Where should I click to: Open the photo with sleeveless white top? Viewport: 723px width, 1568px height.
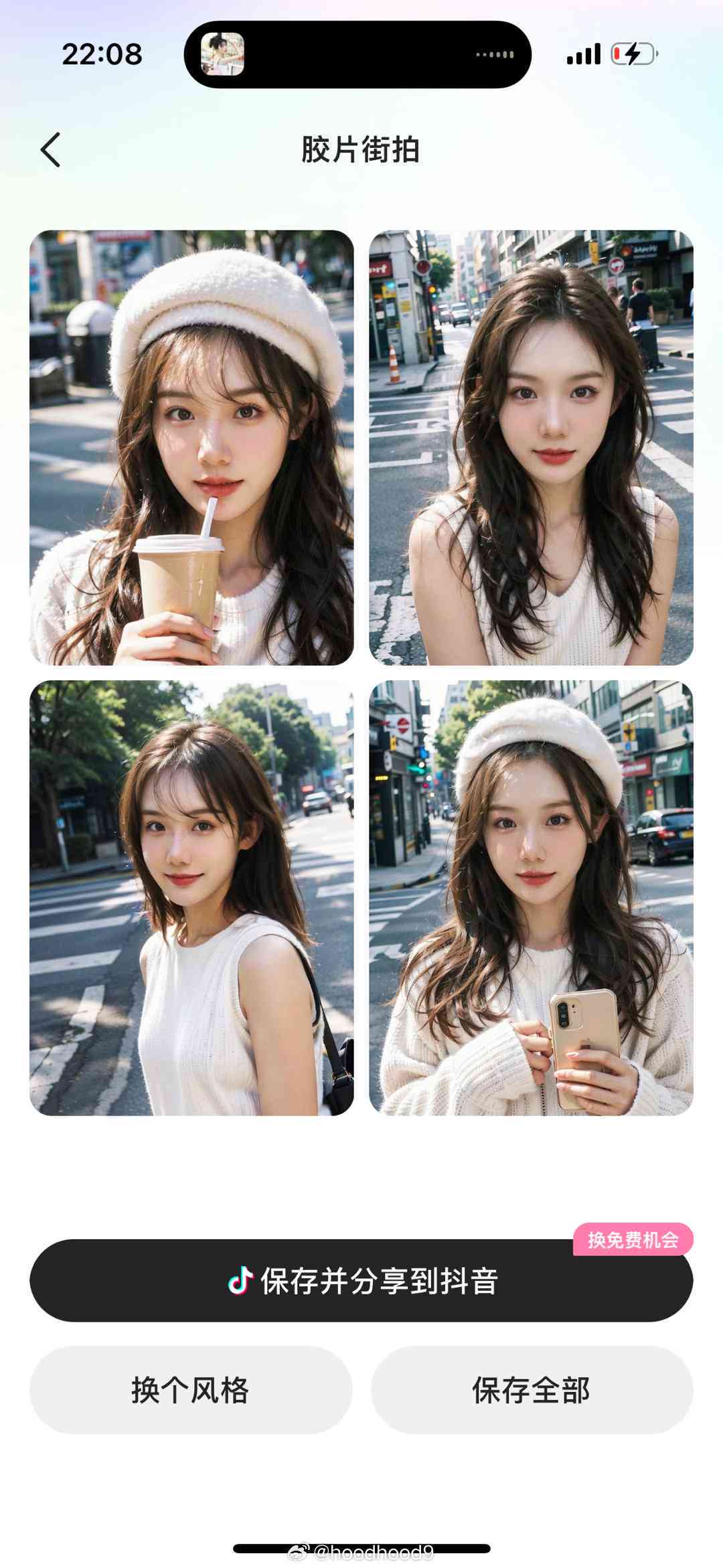(191, 898)
